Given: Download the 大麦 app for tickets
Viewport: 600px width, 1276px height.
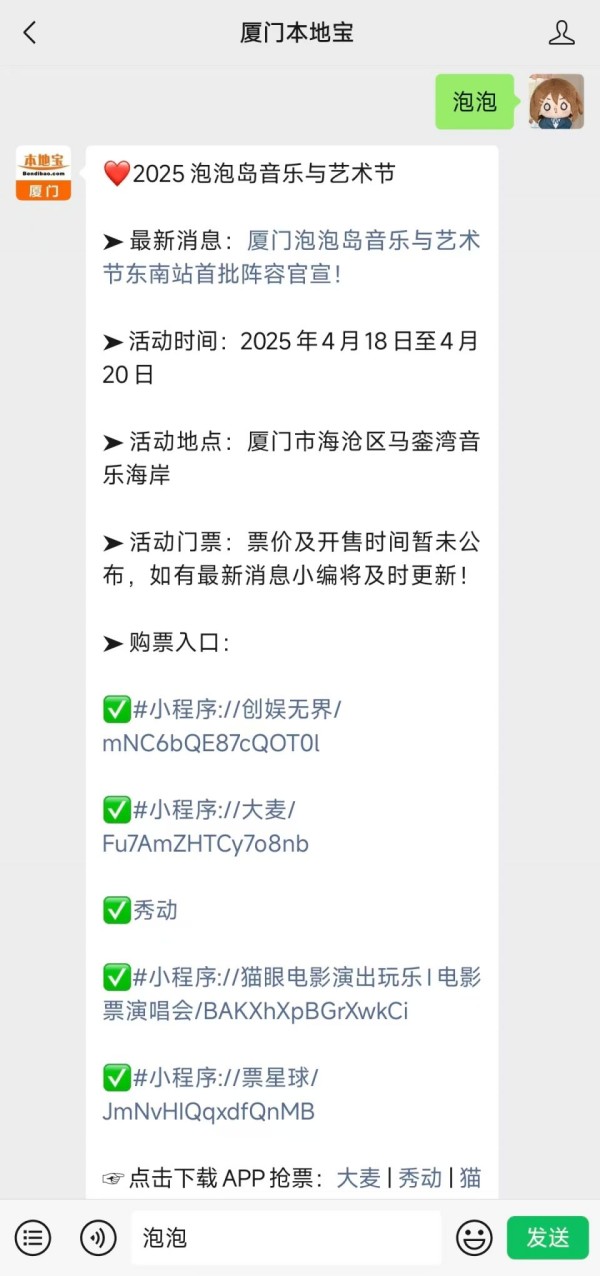Looking at the screenshot, I should [358, 1178].
